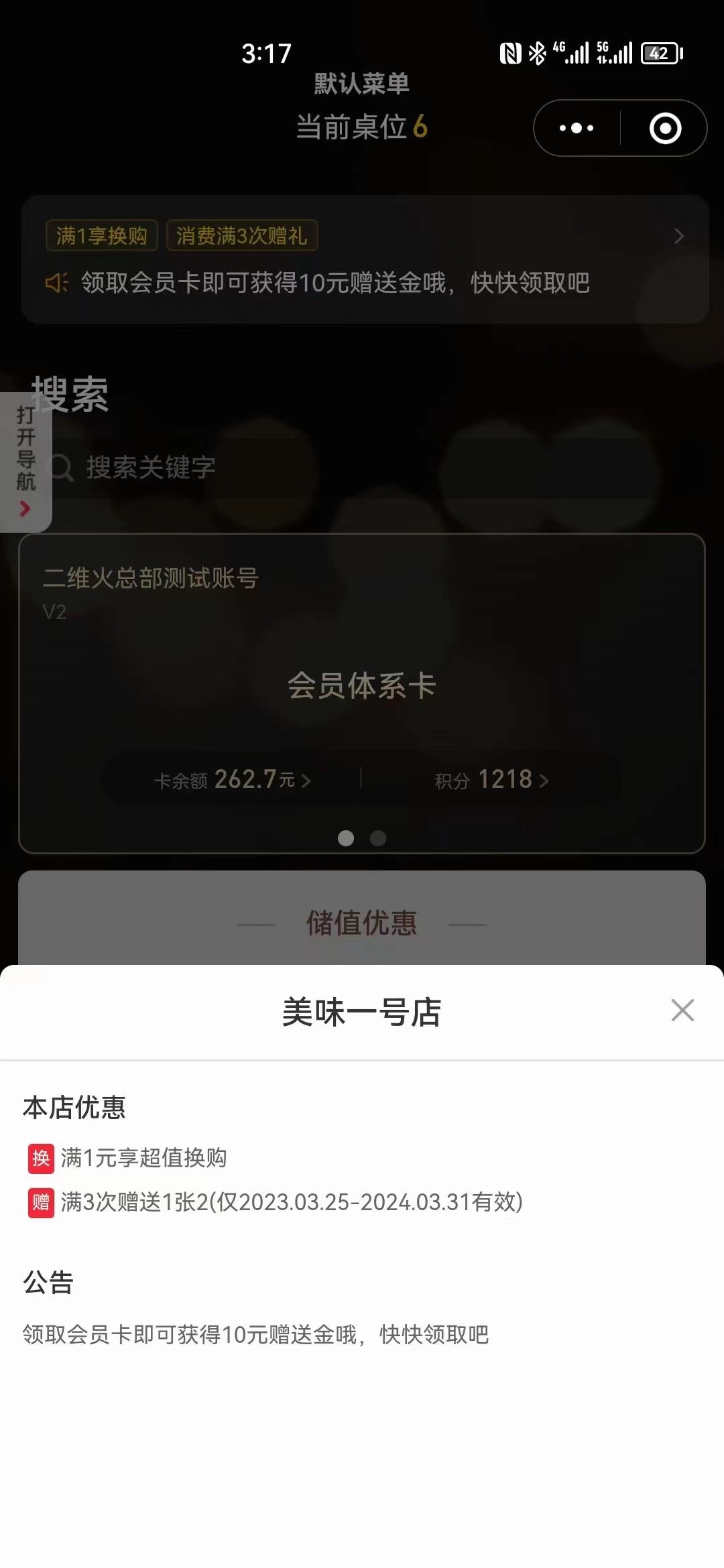Screen dimensions: 724x1568
Task: Open the mini program more-options menu
Action: 577,128
